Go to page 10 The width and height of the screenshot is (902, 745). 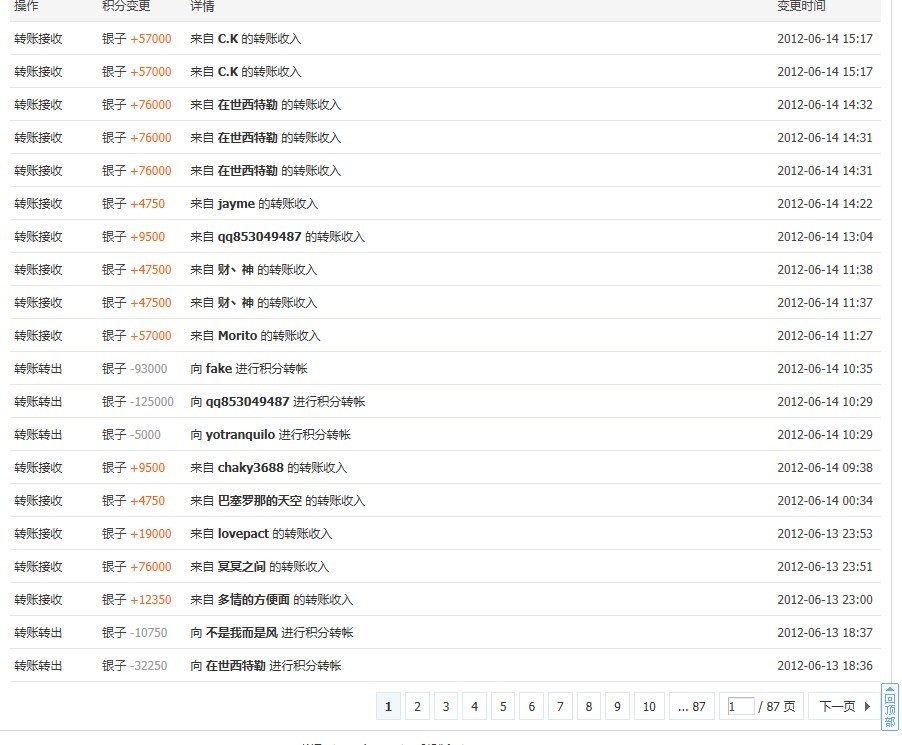(649, 706)
